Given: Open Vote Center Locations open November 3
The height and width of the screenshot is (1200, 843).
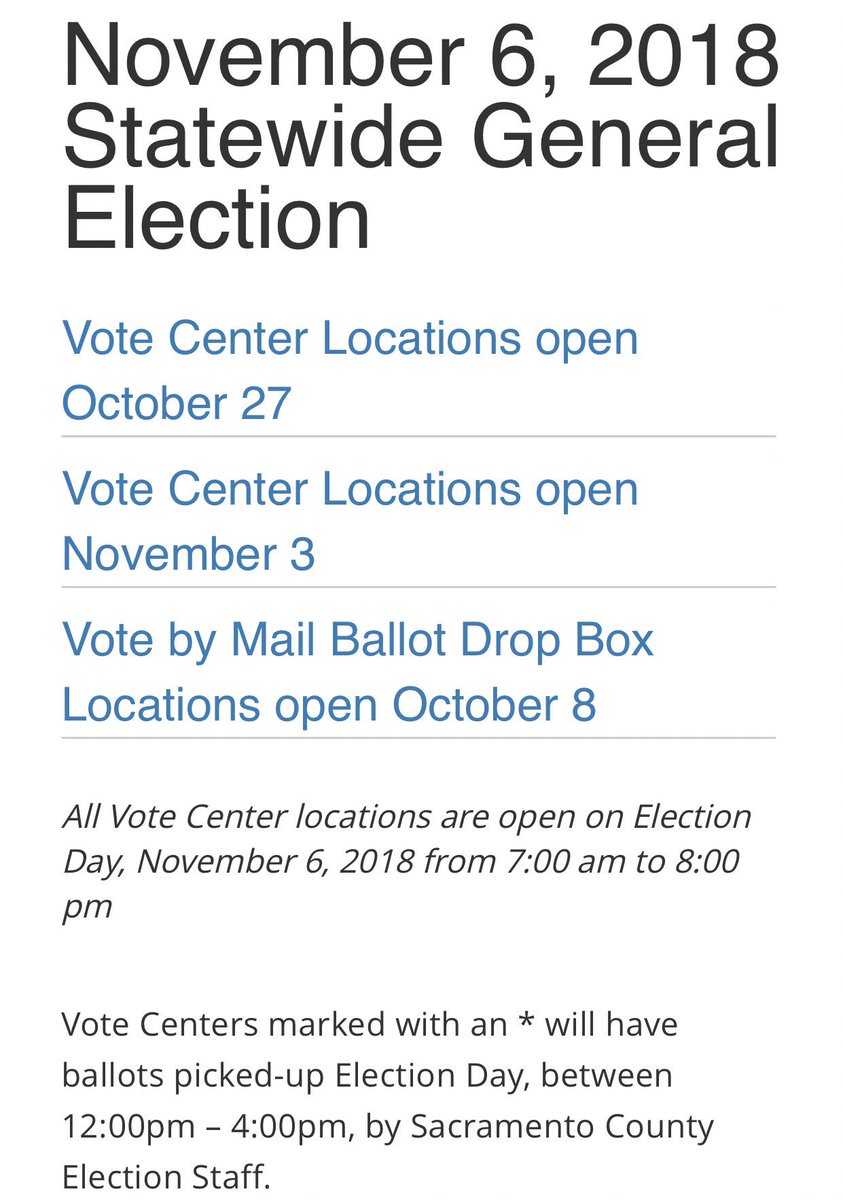Looking at the screenshot, I should [x=349, y=521].
